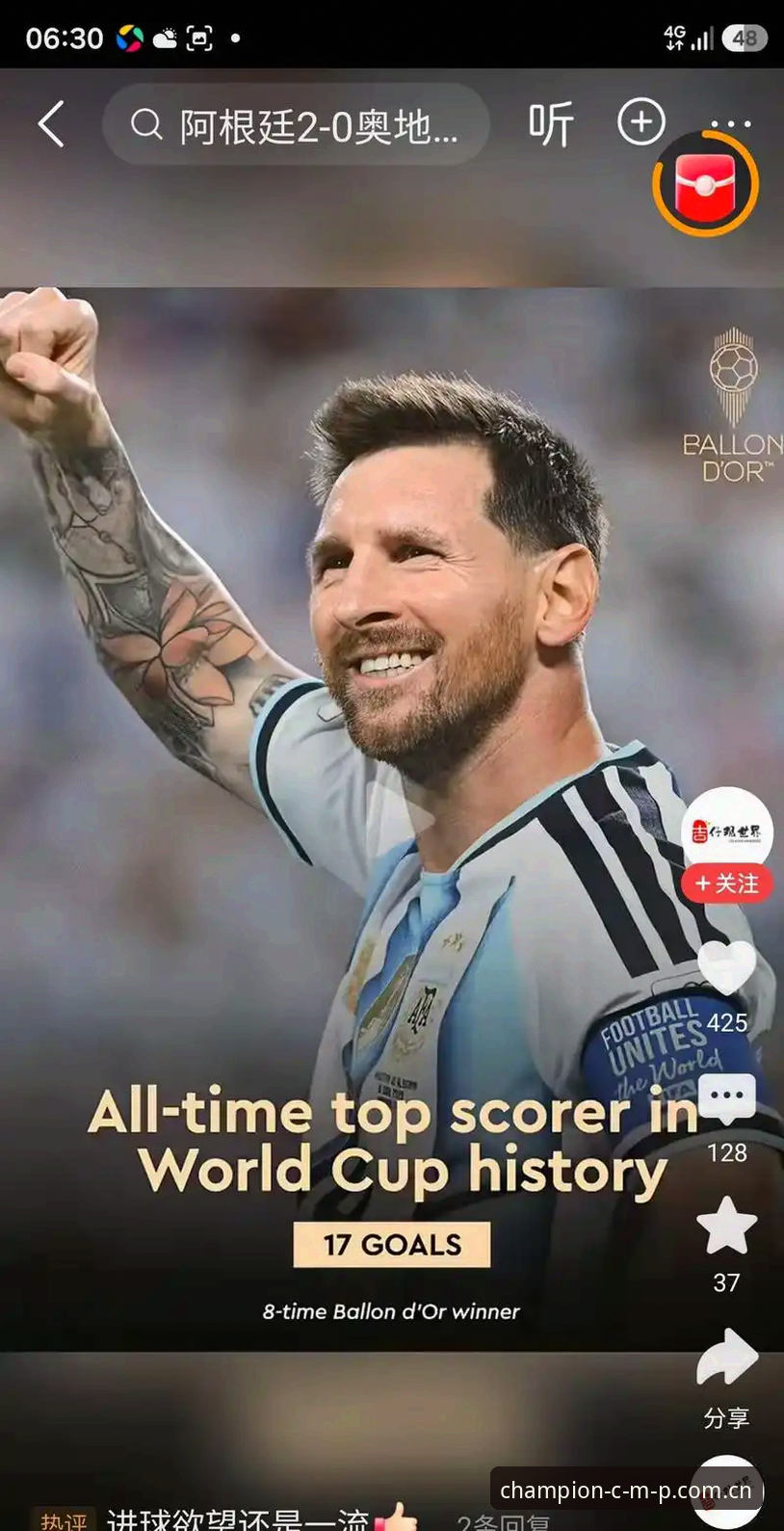Viewport: 784px width, 1531px height.
Task: Open the plus circle icon
Action: [641, 123]
